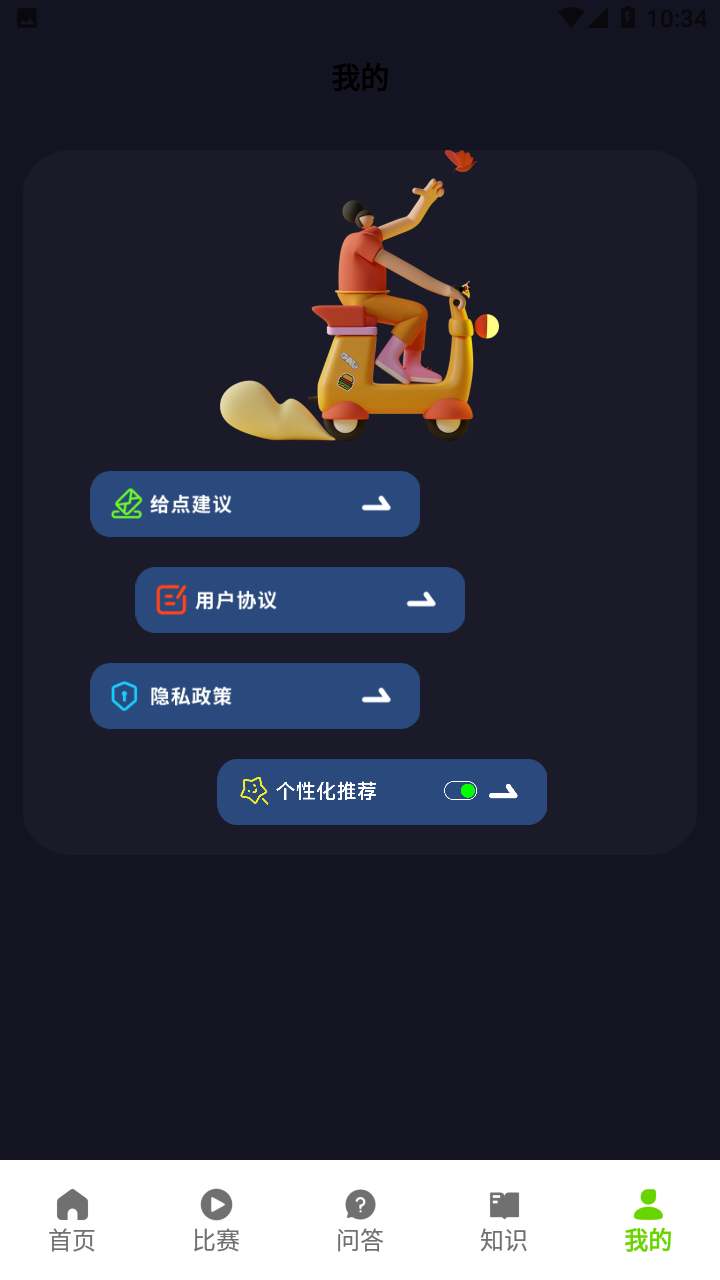
Task: Tap the play icon above 比赛
Action: click(215, 1204)
